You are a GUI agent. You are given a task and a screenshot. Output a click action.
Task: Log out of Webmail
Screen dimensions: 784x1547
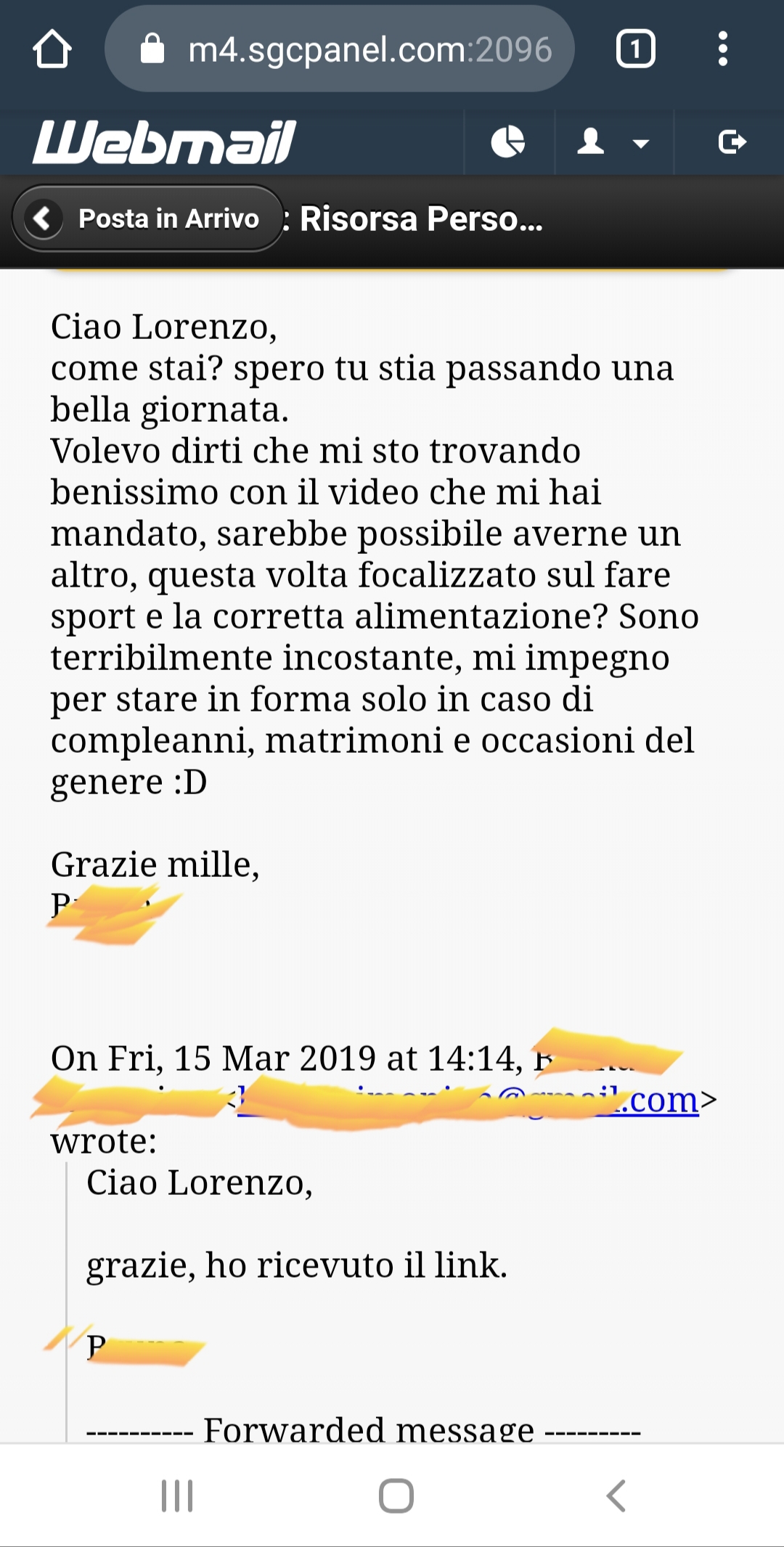click(x=731, y=142)
